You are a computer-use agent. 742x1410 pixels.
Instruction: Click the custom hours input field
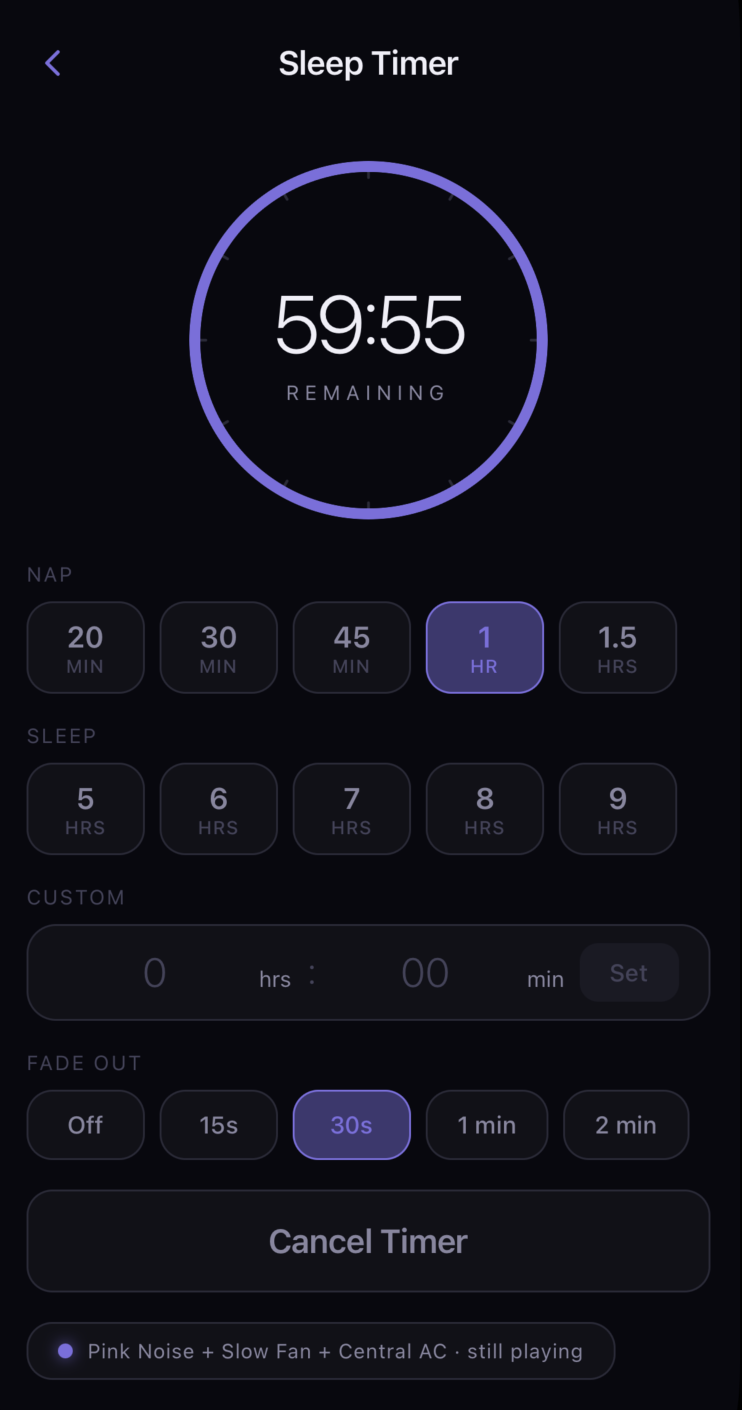[155, 971]
